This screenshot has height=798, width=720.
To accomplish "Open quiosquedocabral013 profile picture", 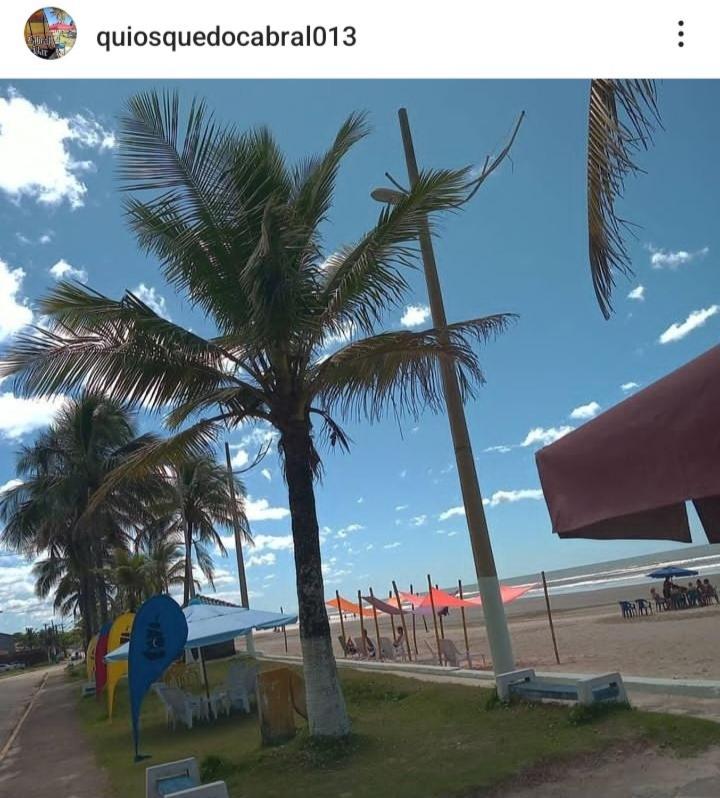I will (x=50, y=34).
